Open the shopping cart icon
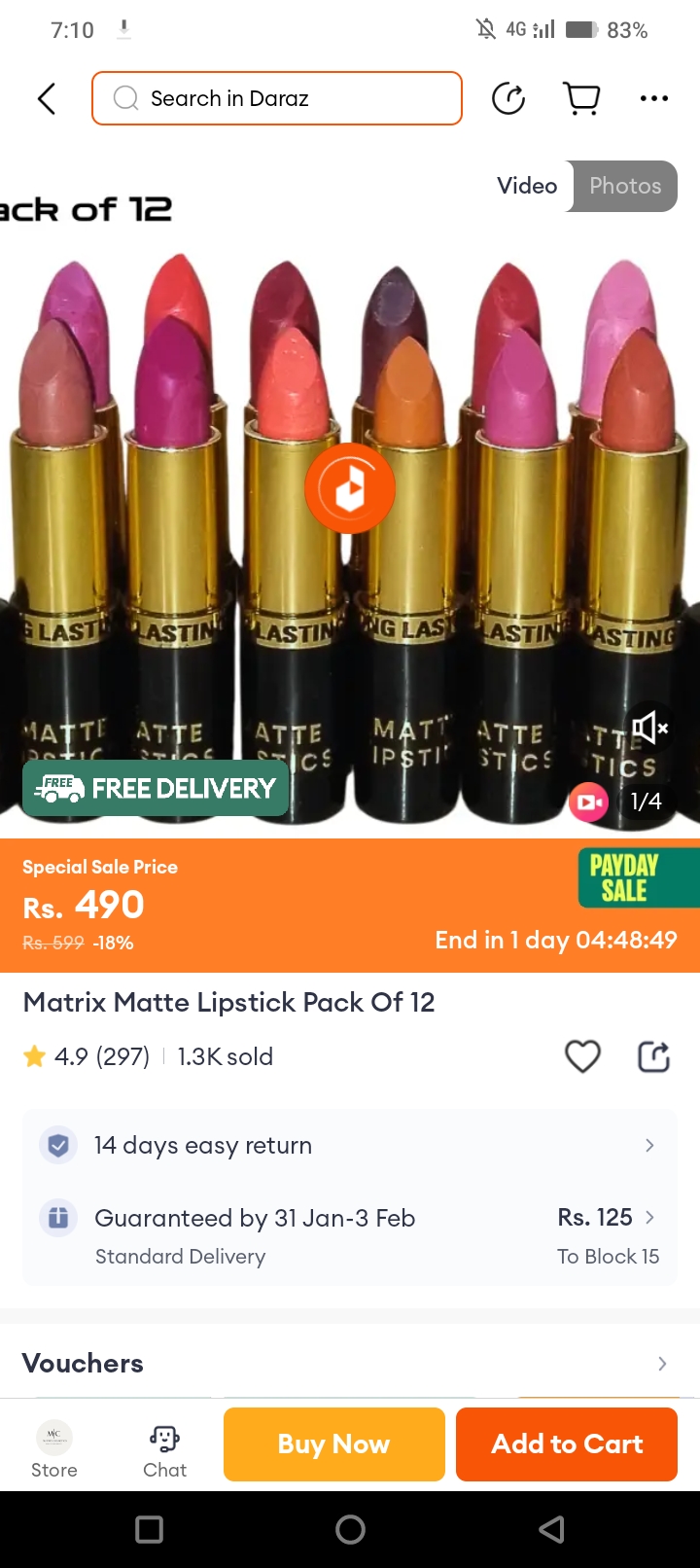 581,98
